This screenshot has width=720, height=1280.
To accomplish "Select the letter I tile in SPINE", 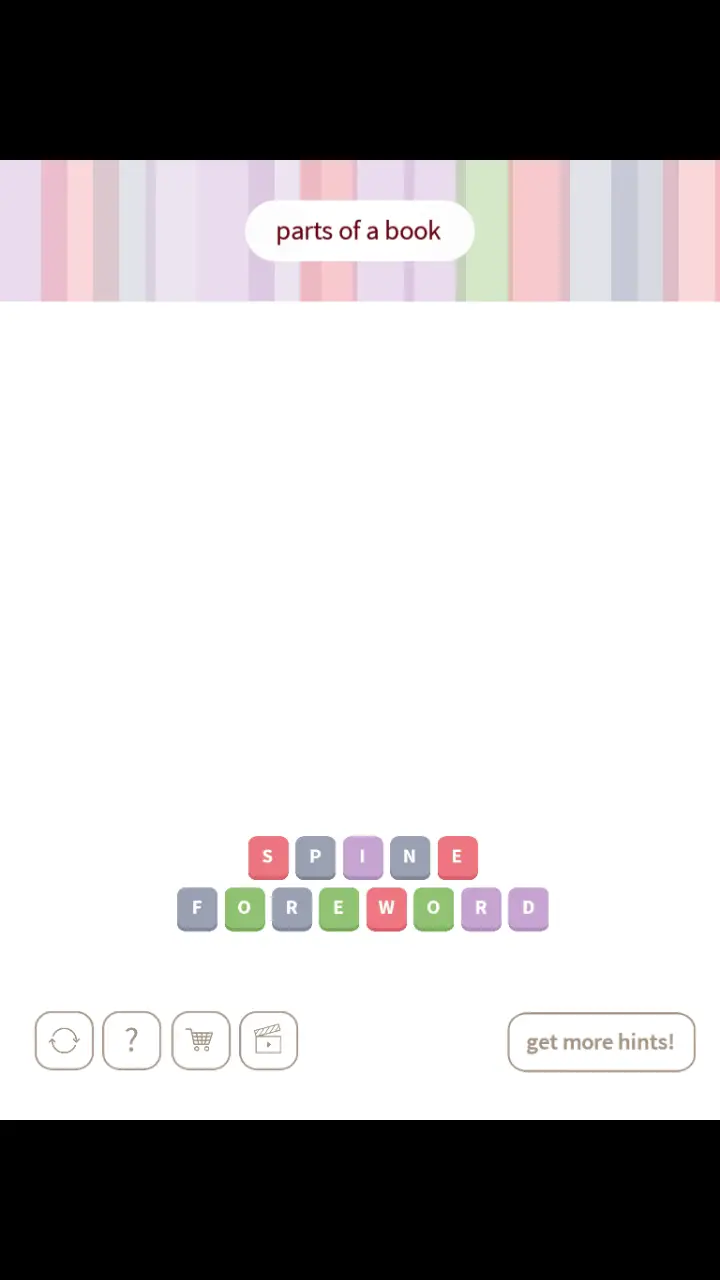I will [x=362, y=858].
